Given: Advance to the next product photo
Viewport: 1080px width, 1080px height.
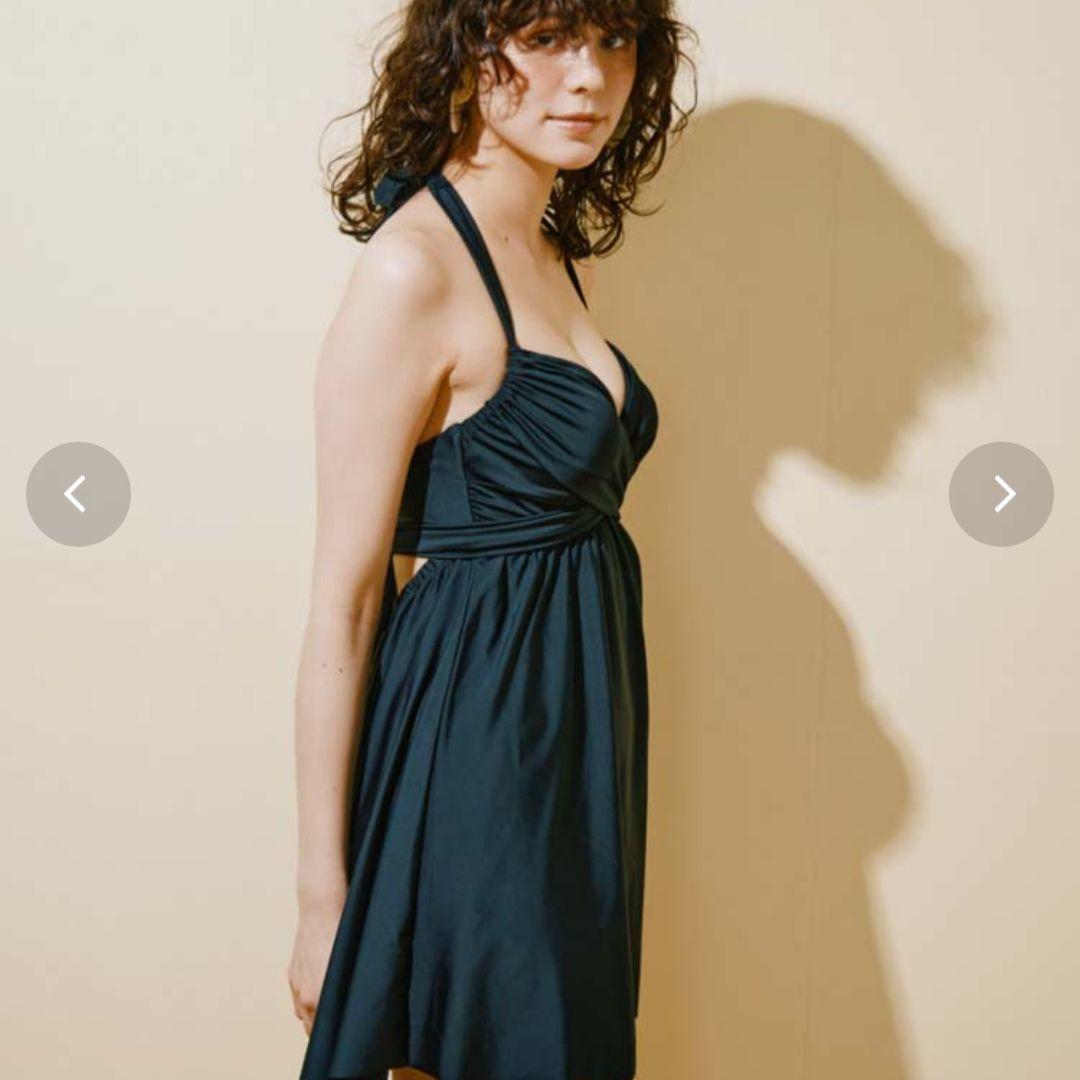Looking at the screenshot, I should pyautogui.click(x=1001, y=494).
